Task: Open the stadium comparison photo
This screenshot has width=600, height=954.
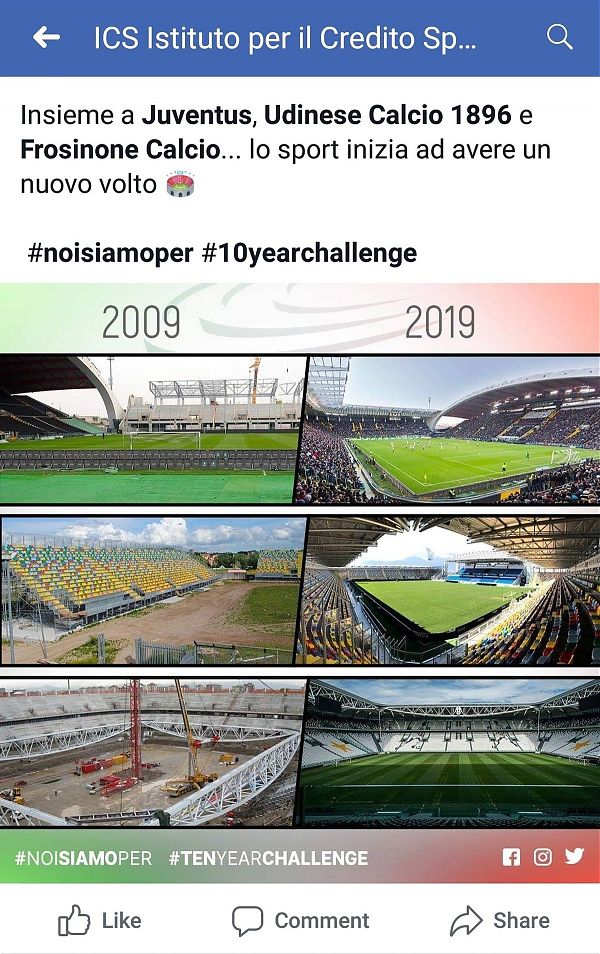Action: pos(300,580)
